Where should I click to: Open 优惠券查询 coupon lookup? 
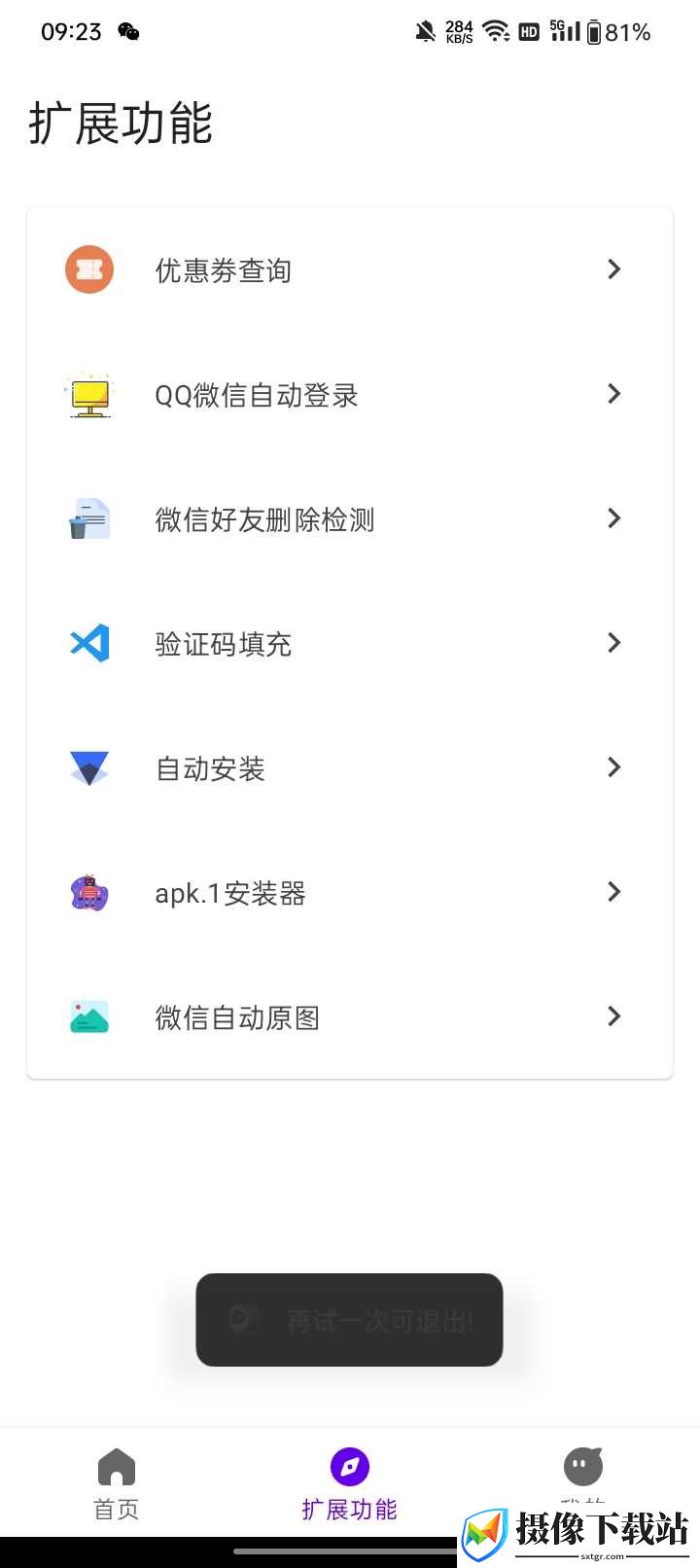click(350, 269)
